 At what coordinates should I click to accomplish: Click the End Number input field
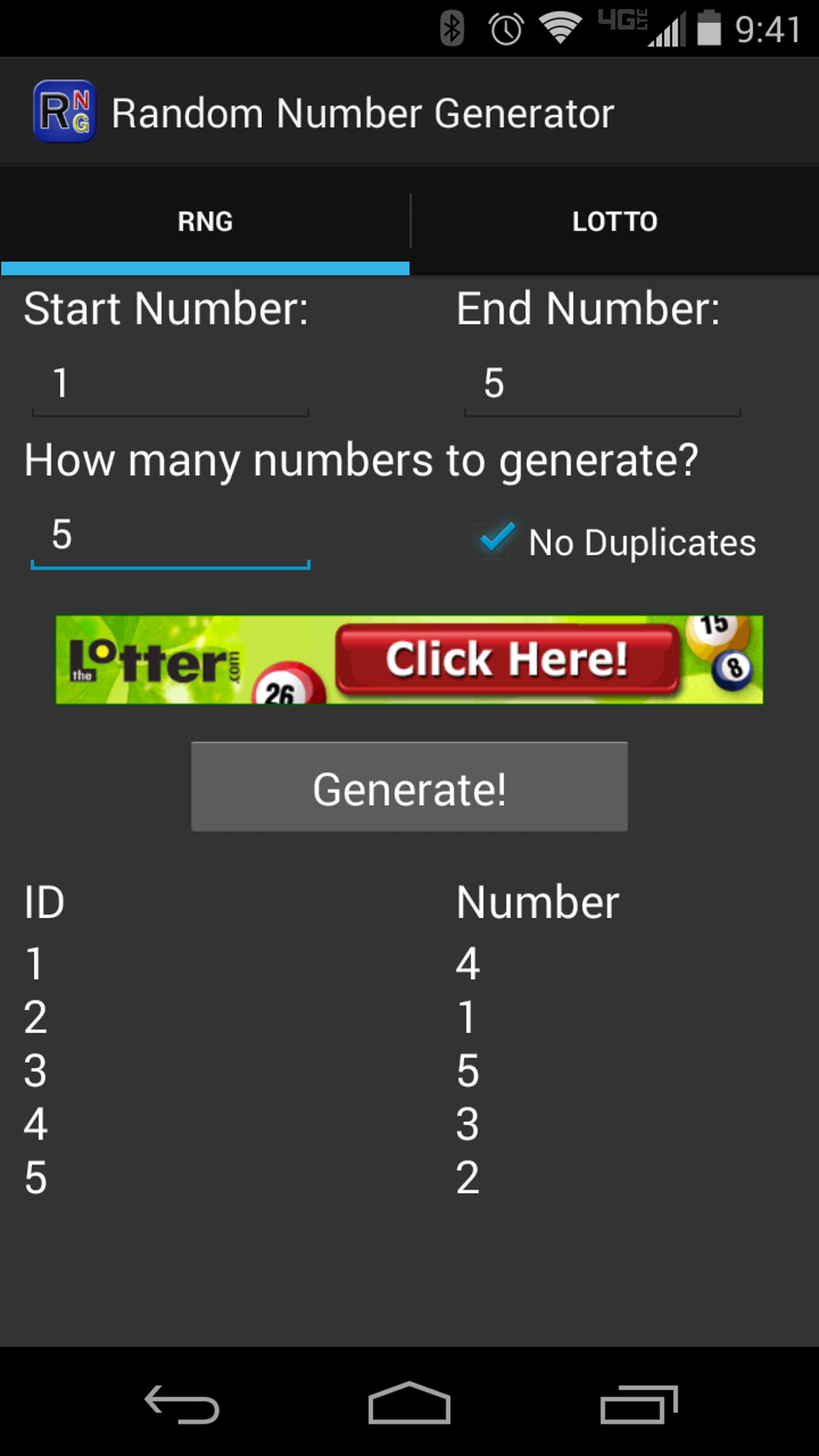(601, 383)
